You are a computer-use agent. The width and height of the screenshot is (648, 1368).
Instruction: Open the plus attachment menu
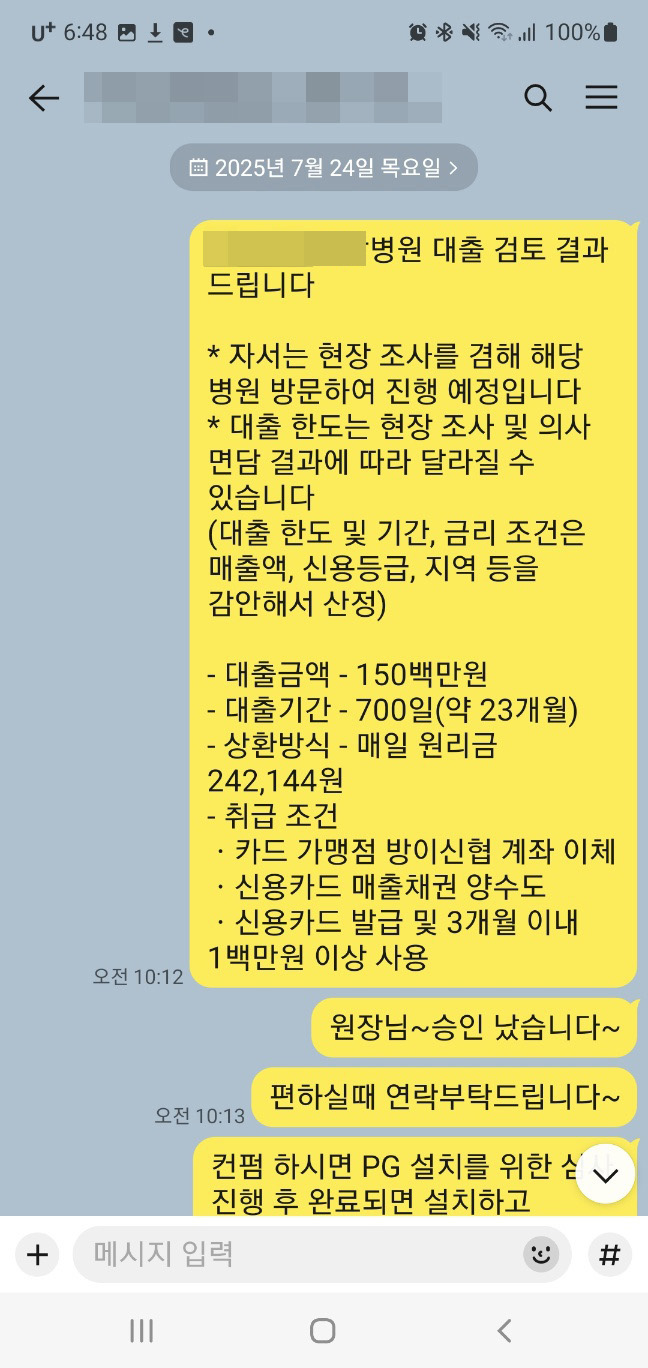click(x=37, y=1254)
